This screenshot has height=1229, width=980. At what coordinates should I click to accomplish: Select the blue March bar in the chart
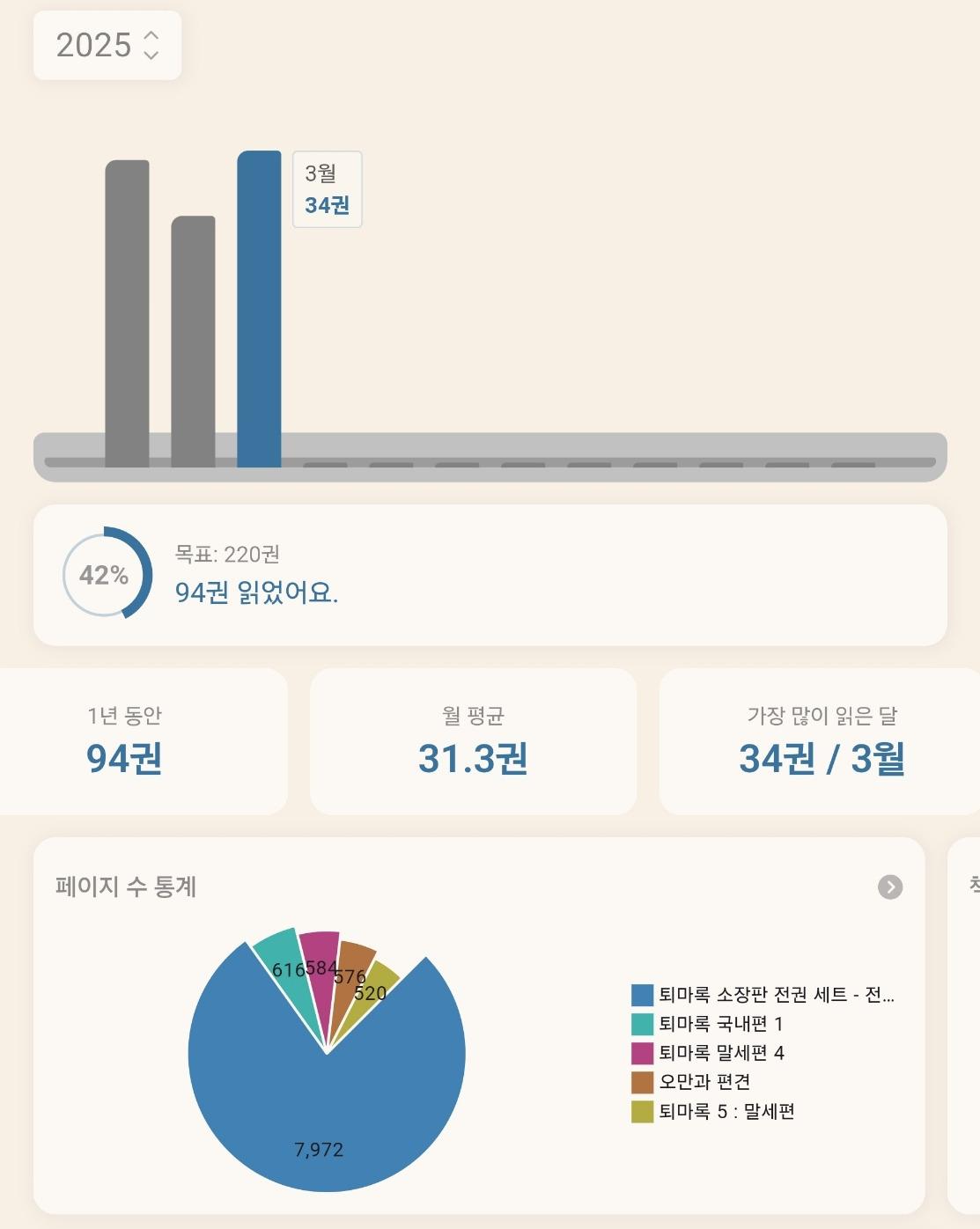(258, 308)
